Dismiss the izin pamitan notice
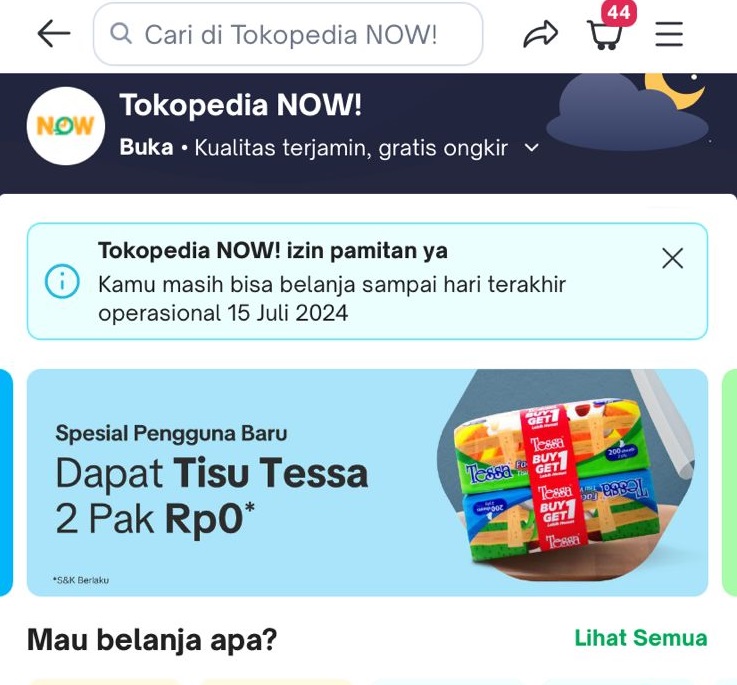Viewport: 737px width, 685px height. [673, 258]
